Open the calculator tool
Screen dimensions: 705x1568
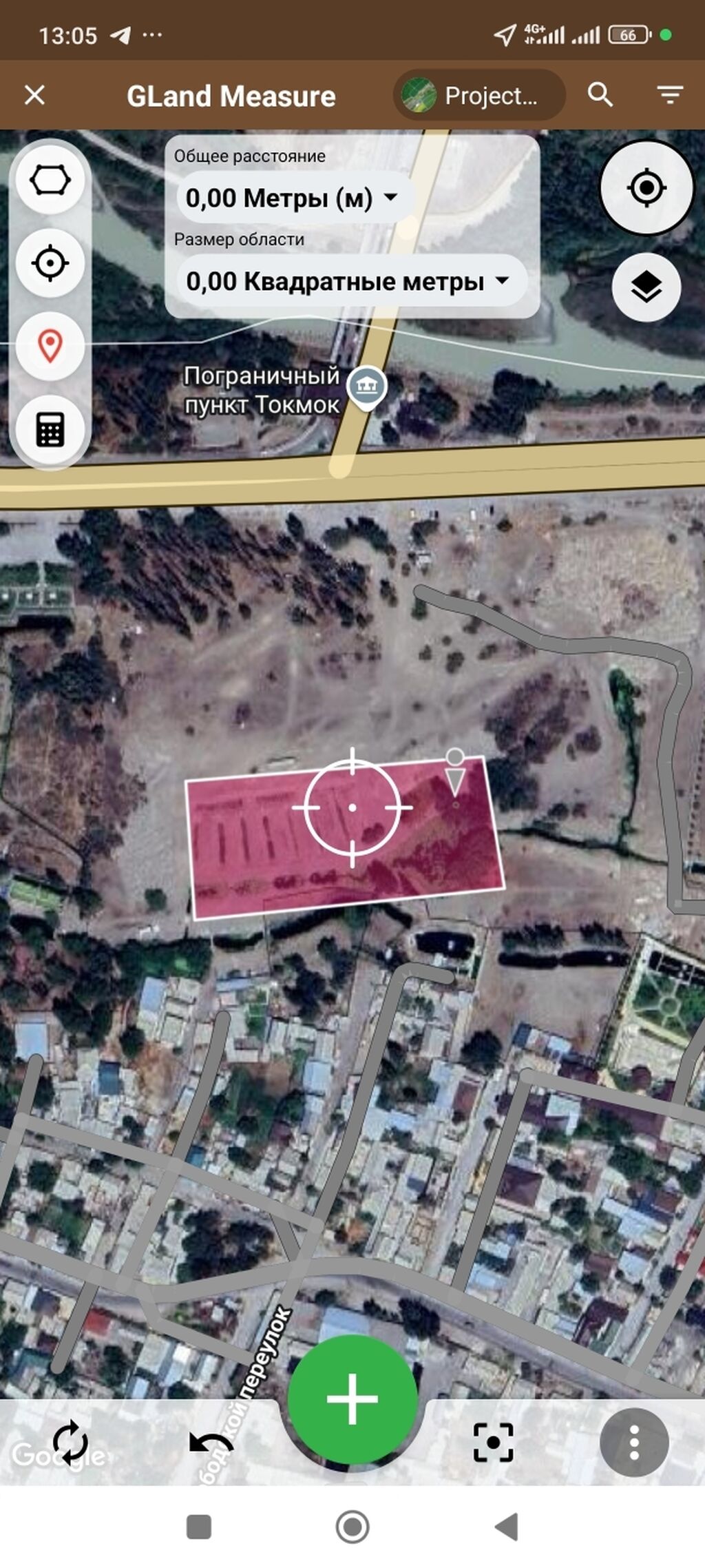click(50, 429)
